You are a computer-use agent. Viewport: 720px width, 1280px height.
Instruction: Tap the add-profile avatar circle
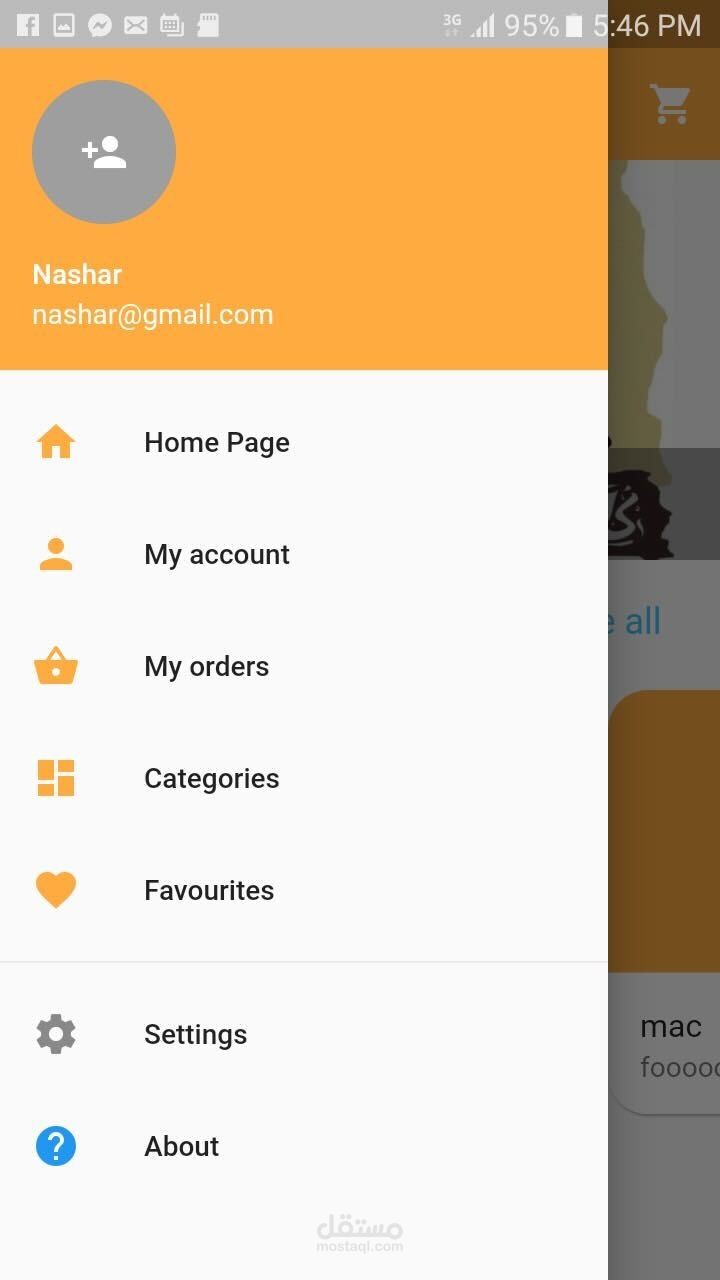(104, 152)
